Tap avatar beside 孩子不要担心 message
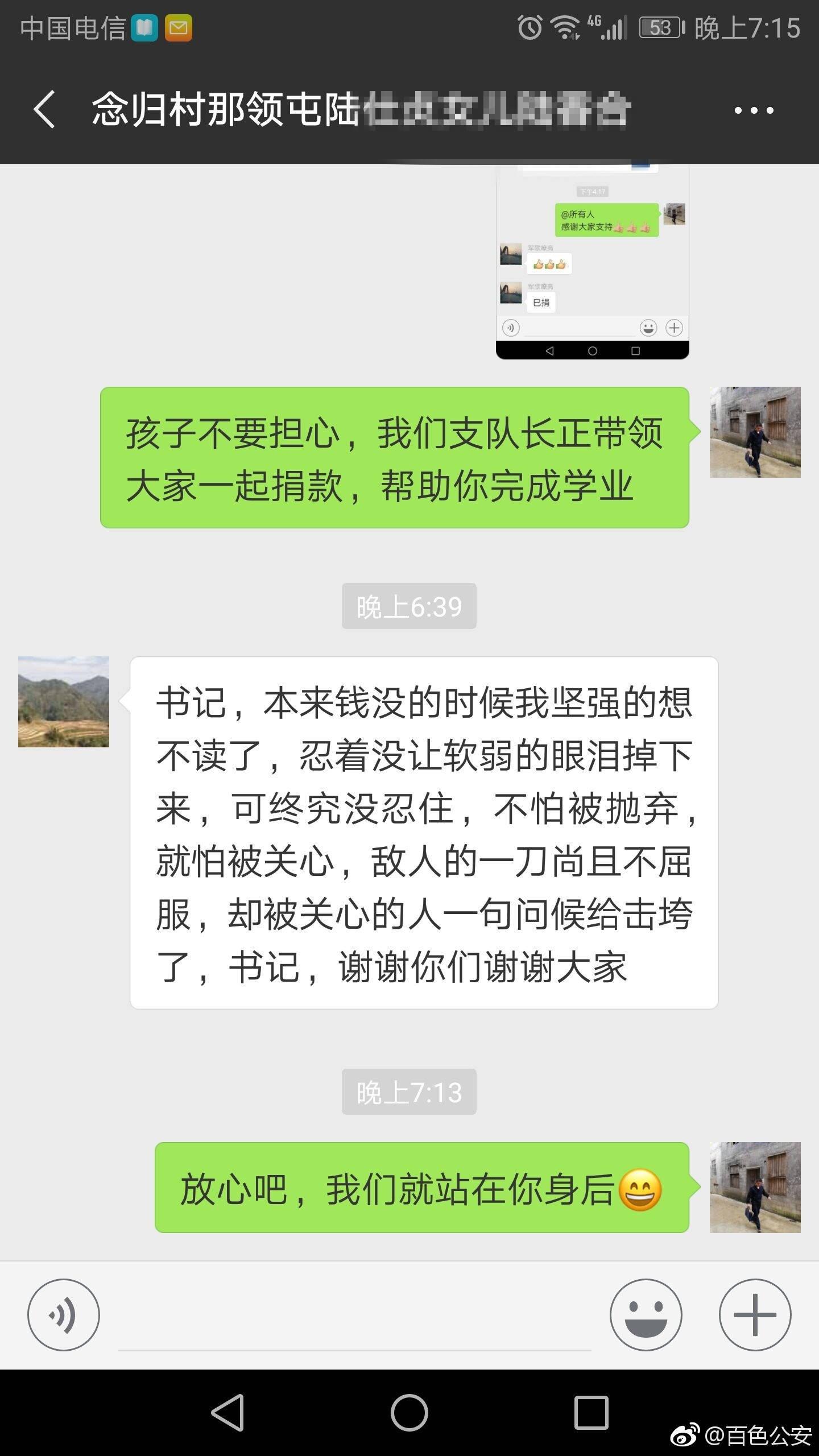 755,432
